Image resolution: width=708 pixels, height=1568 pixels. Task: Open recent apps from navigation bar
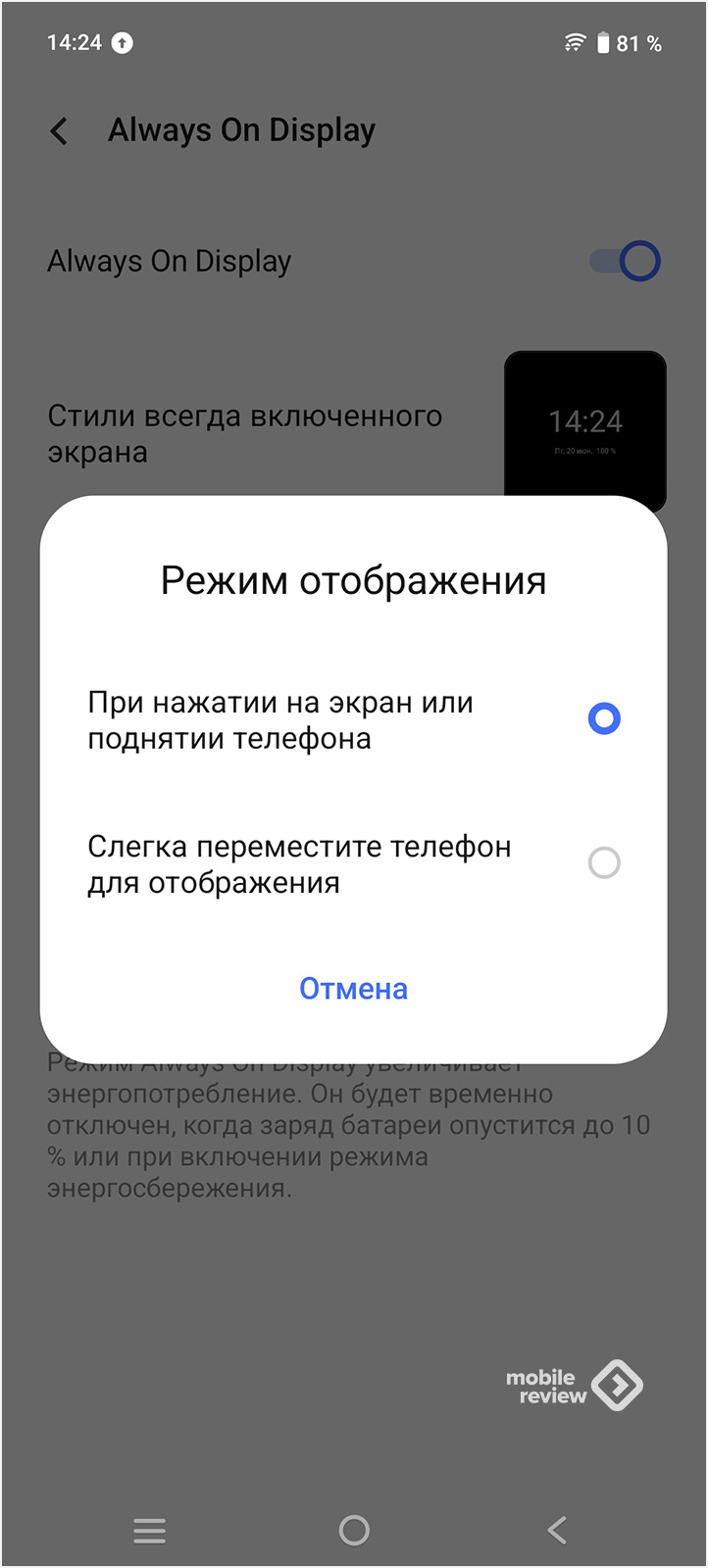pos(149,1530)
